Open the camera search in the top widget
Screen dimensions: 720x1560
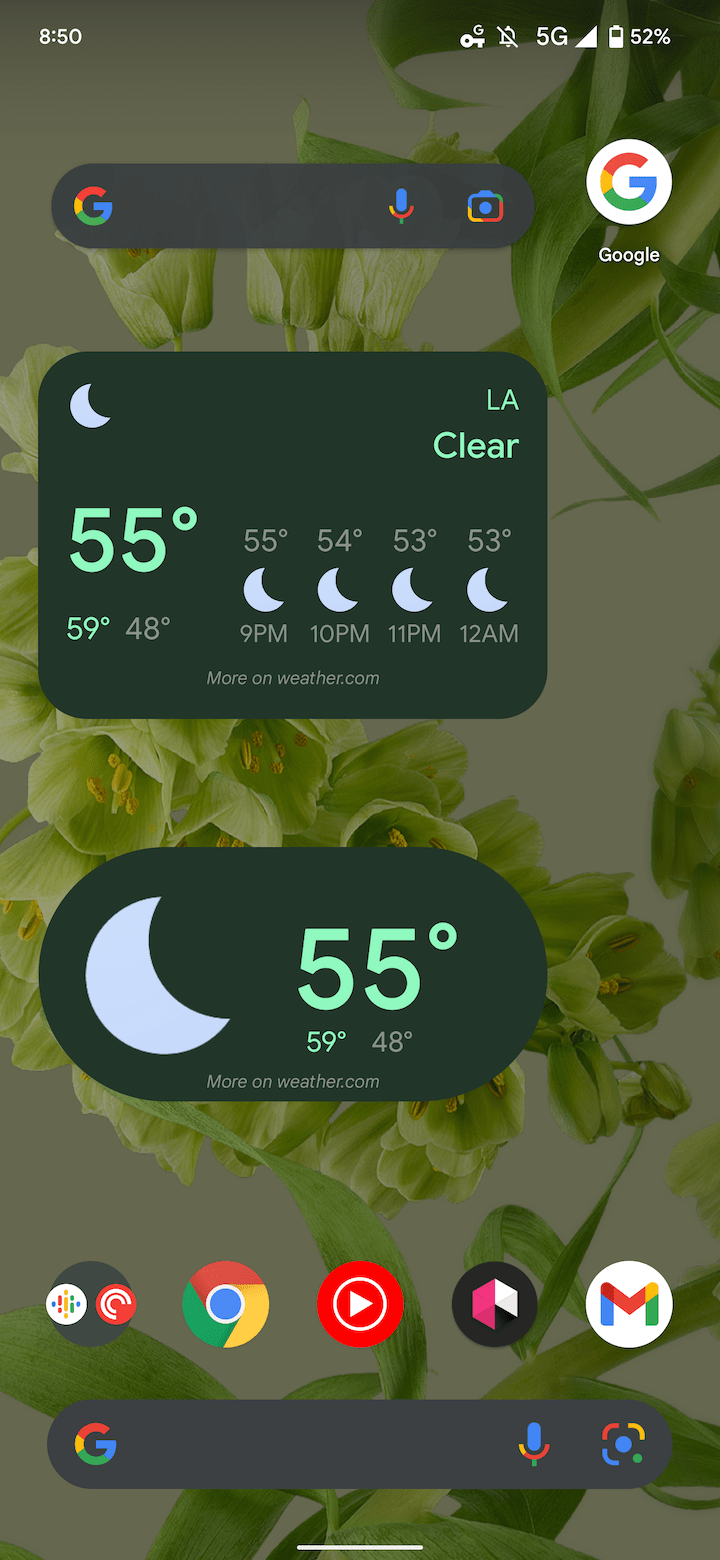(485, 207)
